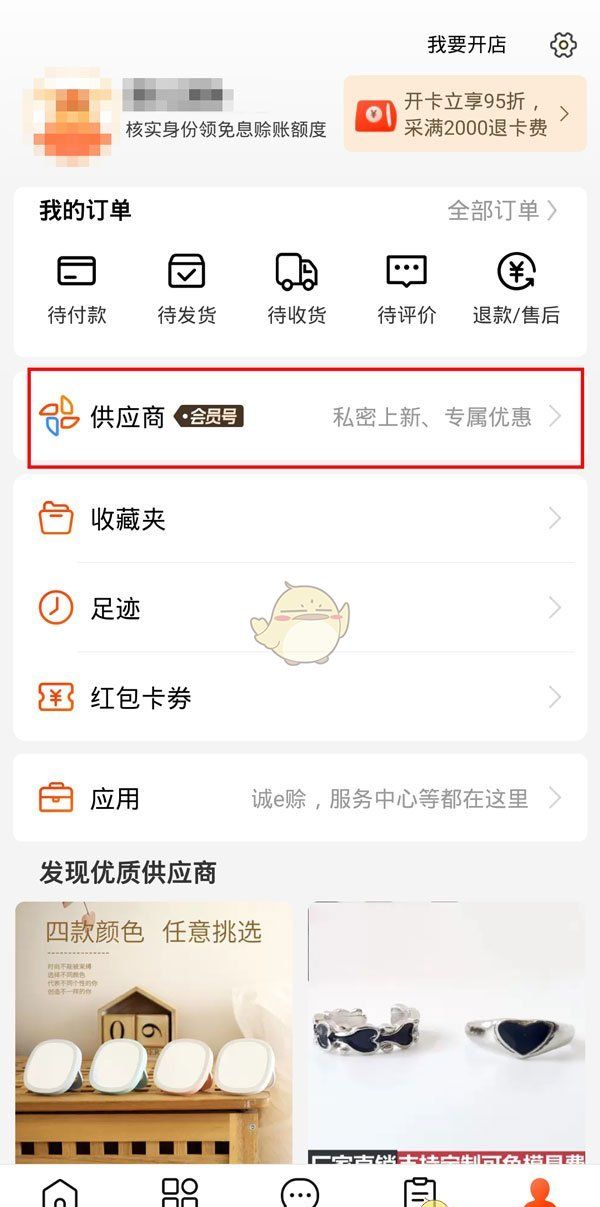
Task: Switch to the messages tab
Action: click(300, 1192)
